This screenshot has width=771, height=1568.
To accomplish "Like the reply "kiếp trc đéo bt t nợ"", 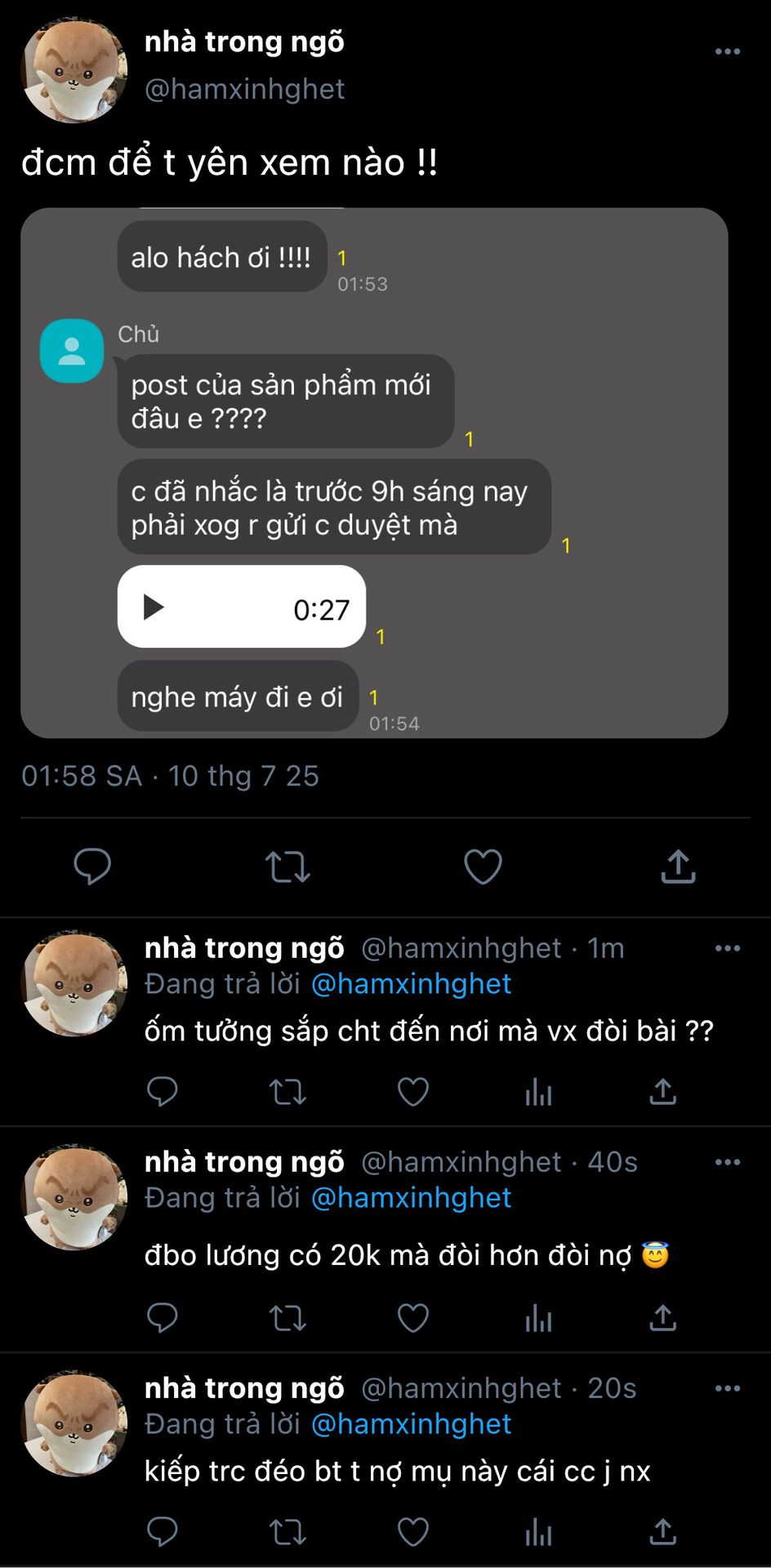I will pos(413,1532).
